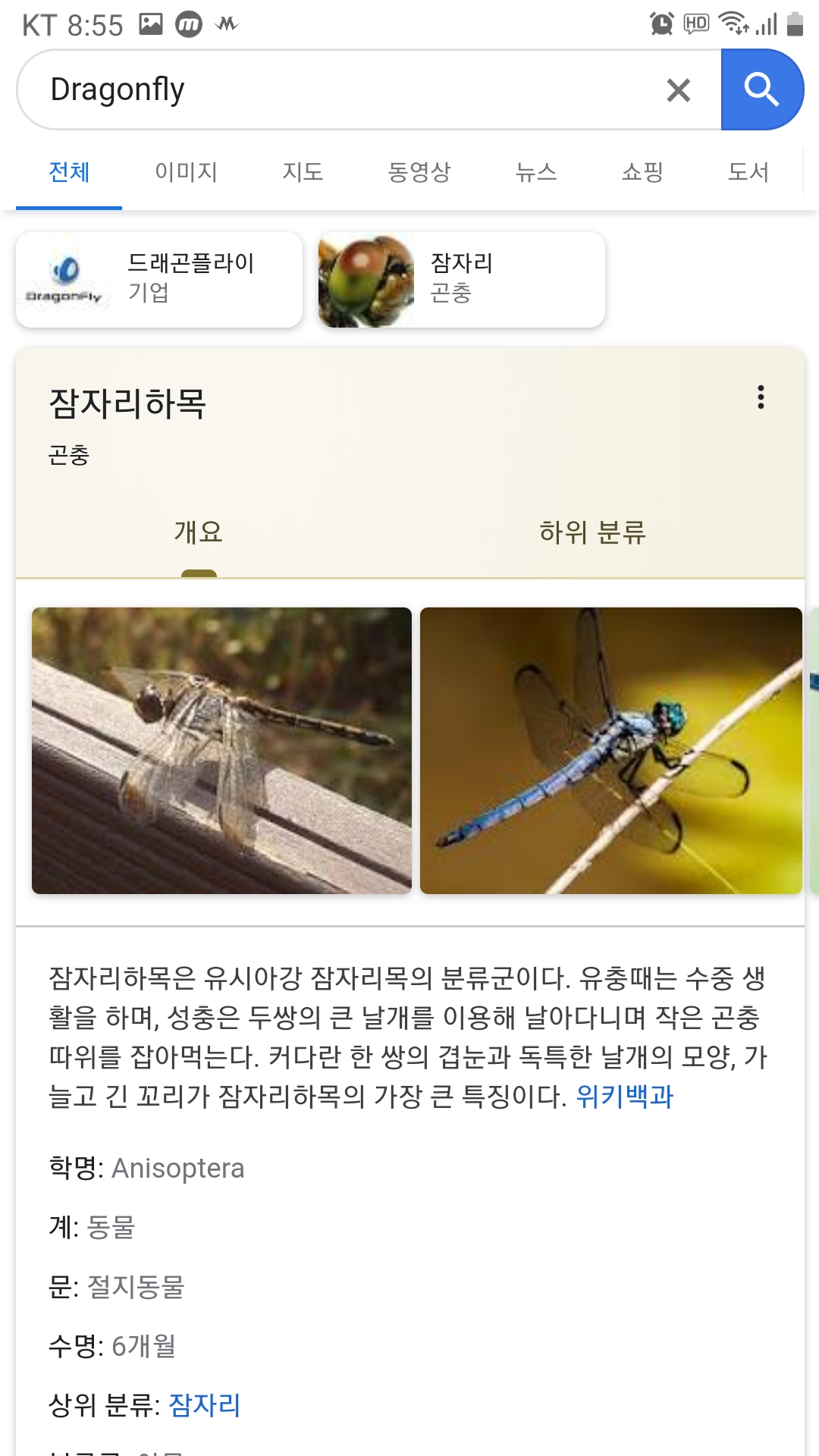Open the 위키백과 link

click(624, 1096)
